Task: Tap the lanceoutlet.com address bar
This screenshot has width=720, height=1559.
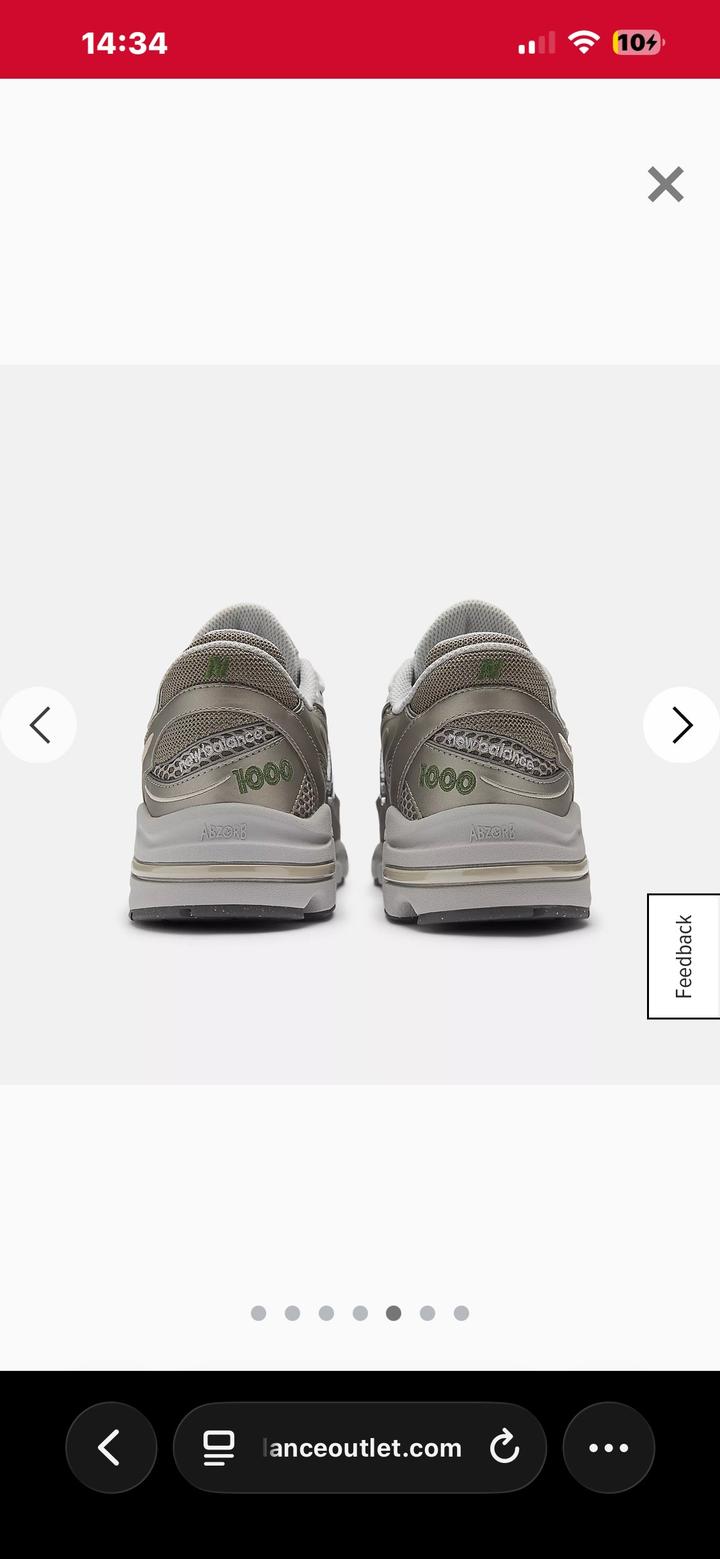Action: pos(361,1447)
